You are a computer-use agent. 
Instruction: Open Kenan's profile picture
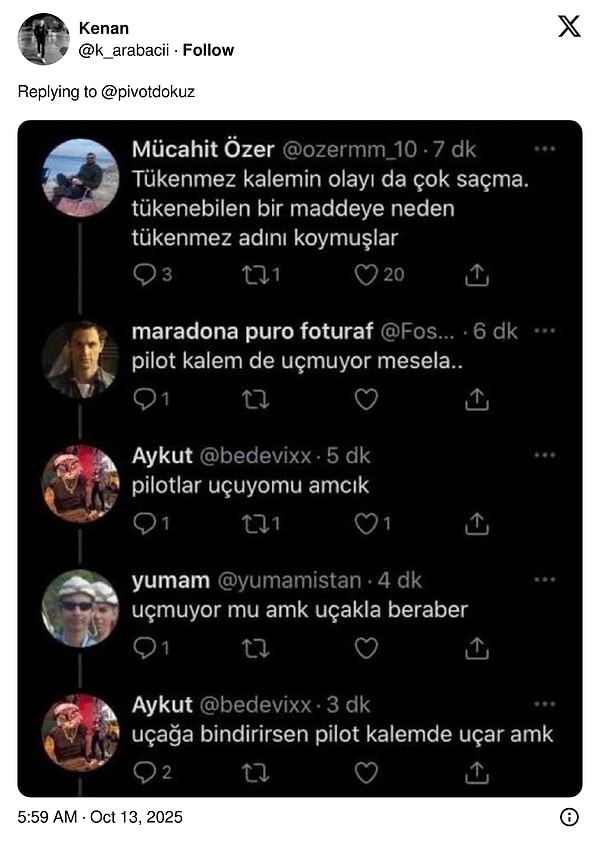pyautogui.click(x=44, y=39)
